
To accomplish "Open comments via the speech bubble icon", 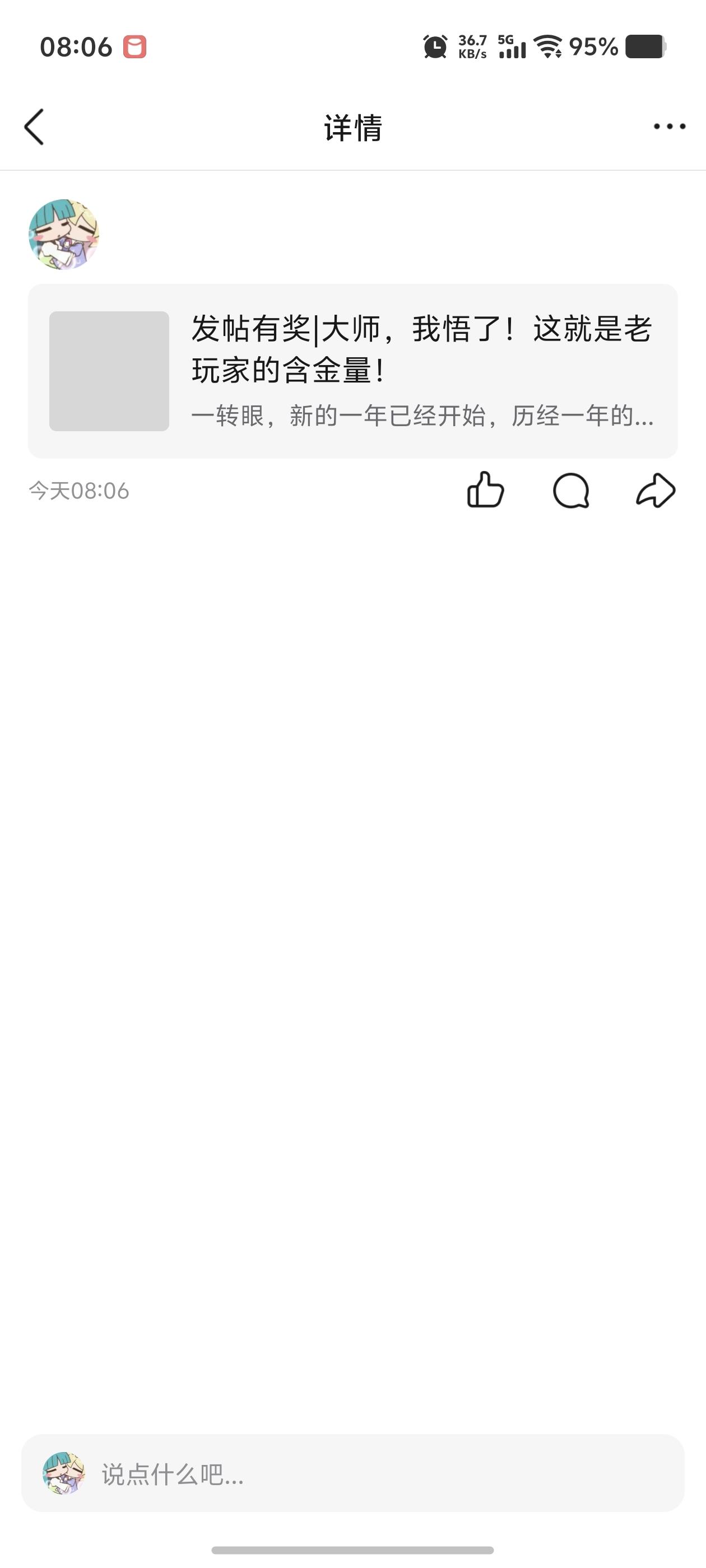I will coord(571,491).
